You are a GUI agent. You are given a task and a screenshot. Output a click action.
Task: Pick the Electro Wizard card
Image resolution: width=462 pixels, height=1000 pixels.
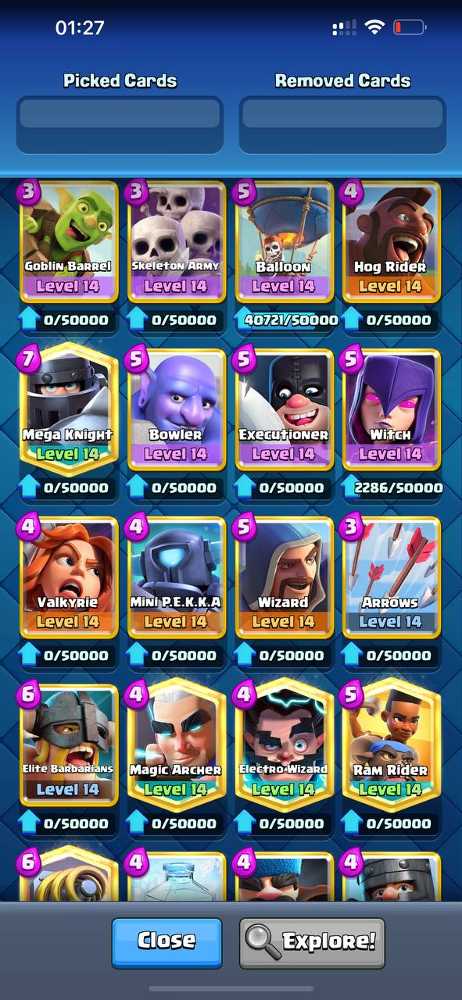[x=284, y=744]
